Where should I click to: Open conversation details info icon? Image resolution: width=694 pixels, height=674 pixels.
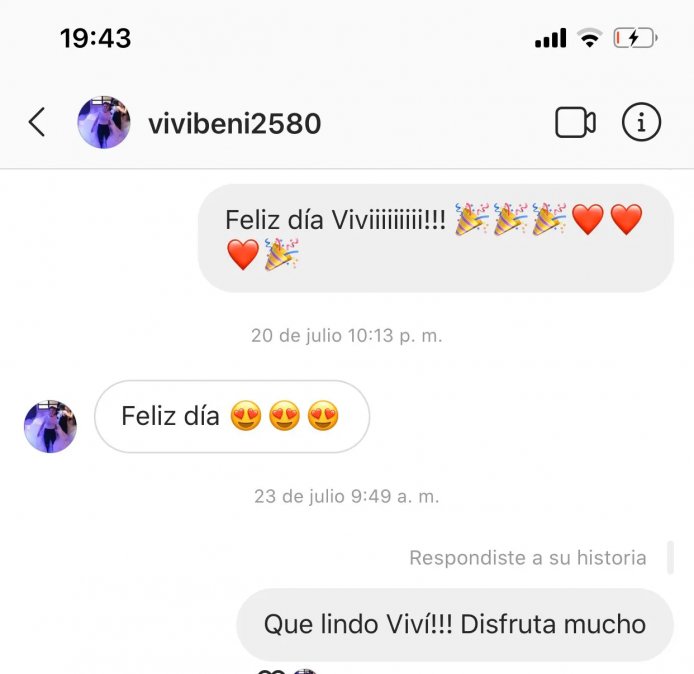pos(641,123)
